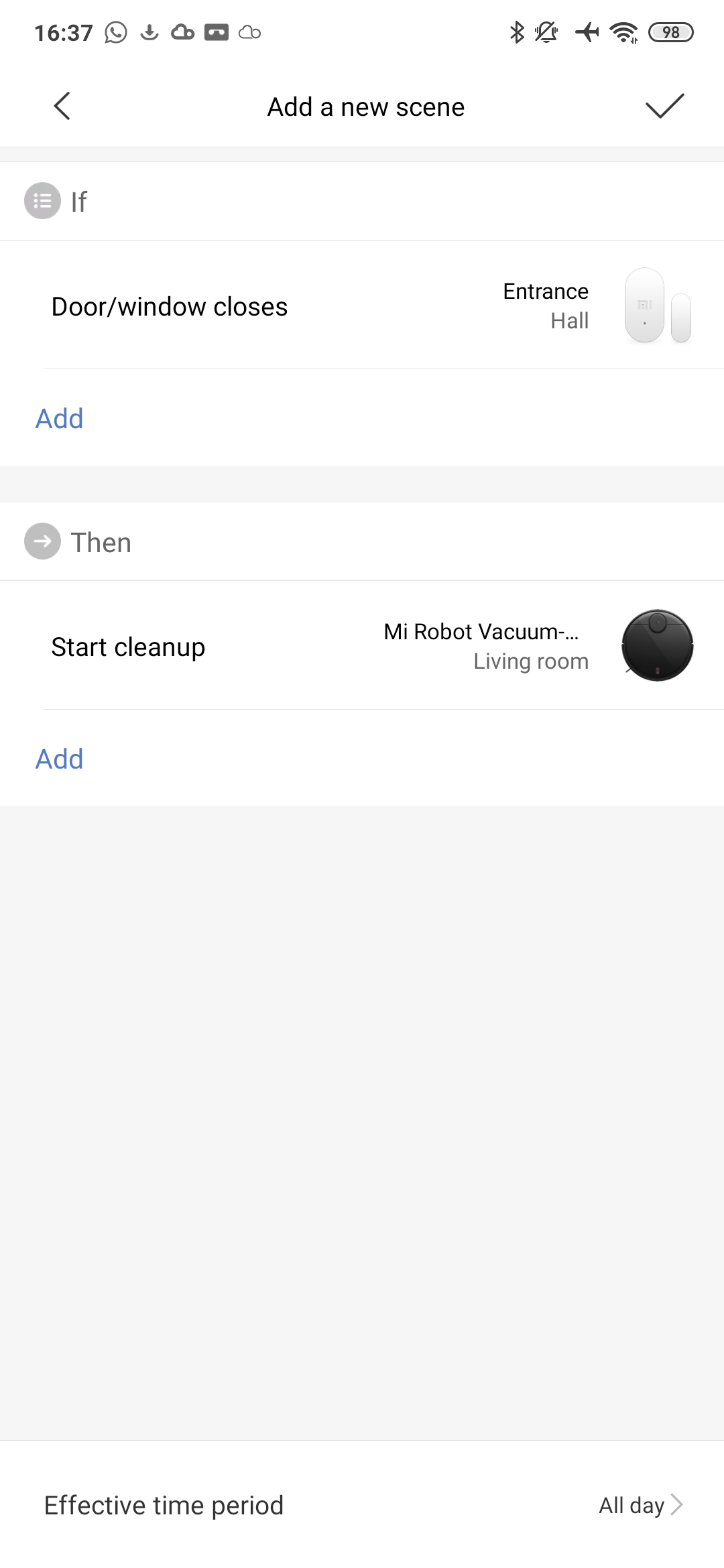Add another condition under If
This screenshot has width=724, height=1568.
(60, 419)
